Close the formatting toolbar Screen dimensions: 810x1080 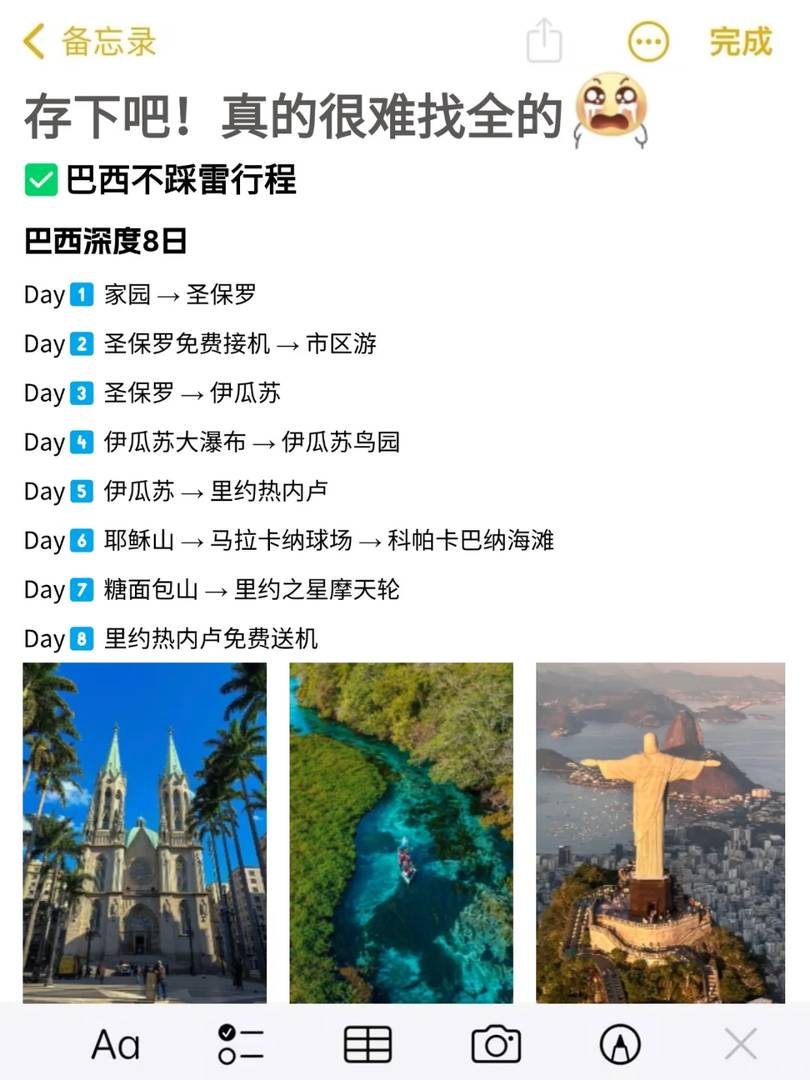click(740, 1045)
